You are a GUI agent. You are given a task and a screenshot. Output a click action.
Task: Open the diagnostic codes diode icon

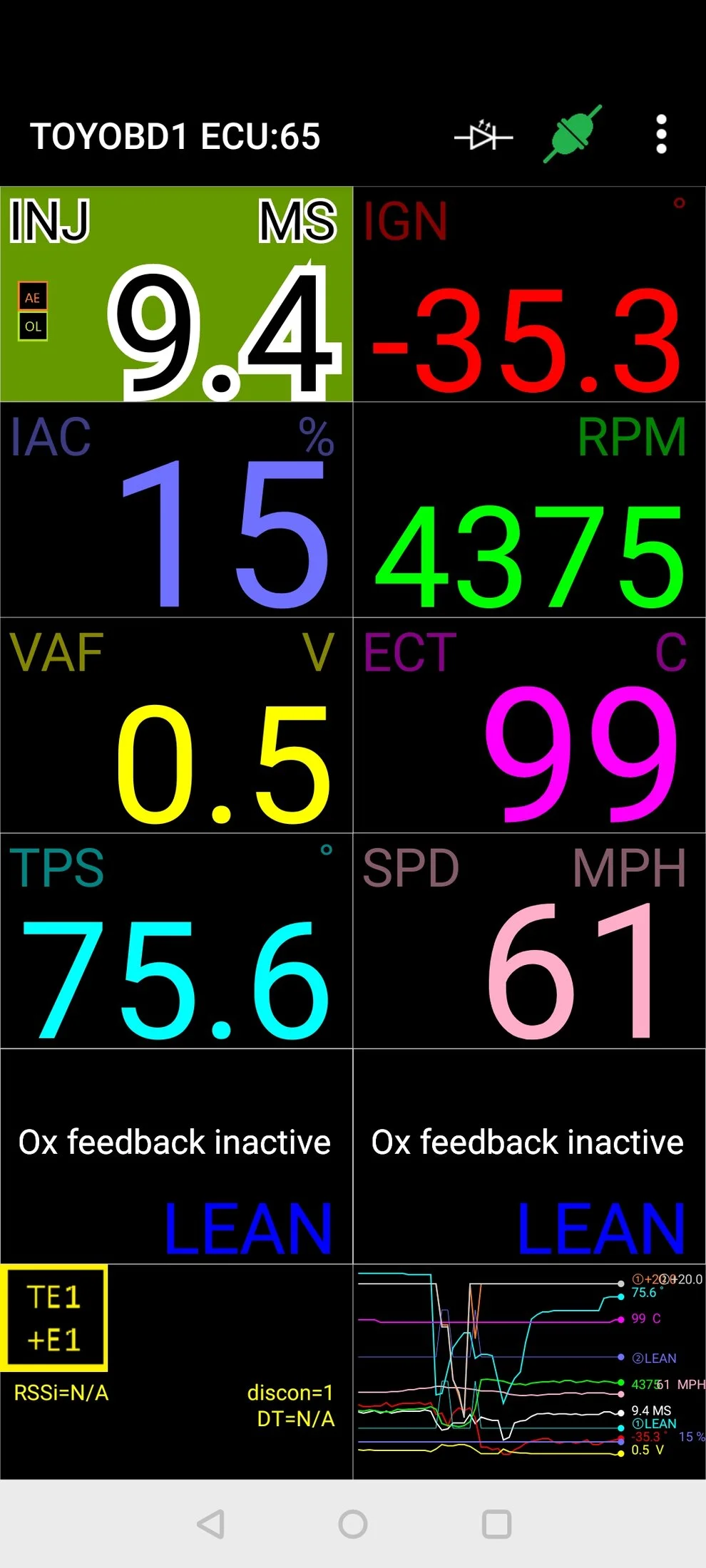pos(484,135)
